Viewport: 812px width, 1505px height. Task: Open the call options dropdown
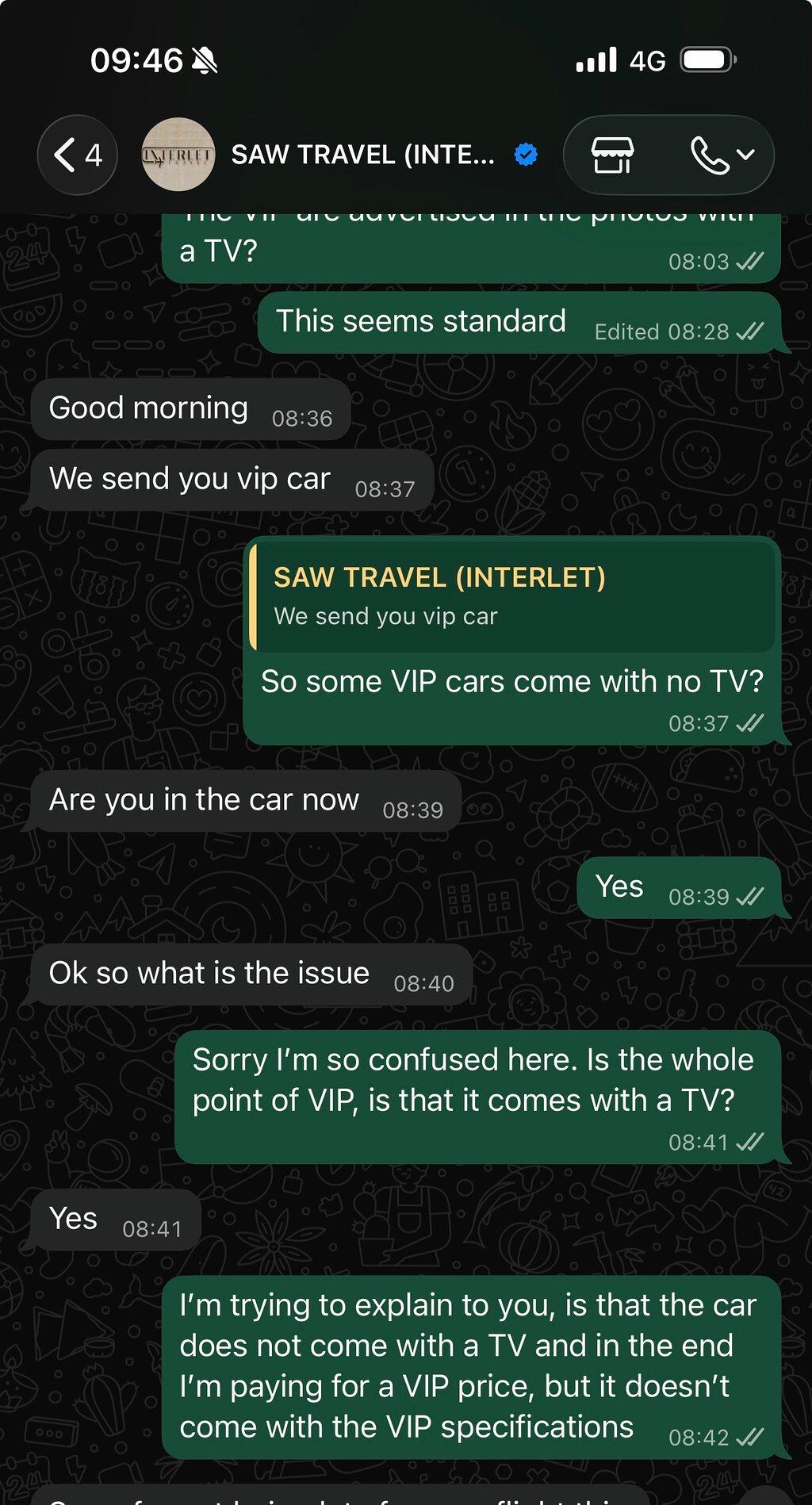click(722, 155)
